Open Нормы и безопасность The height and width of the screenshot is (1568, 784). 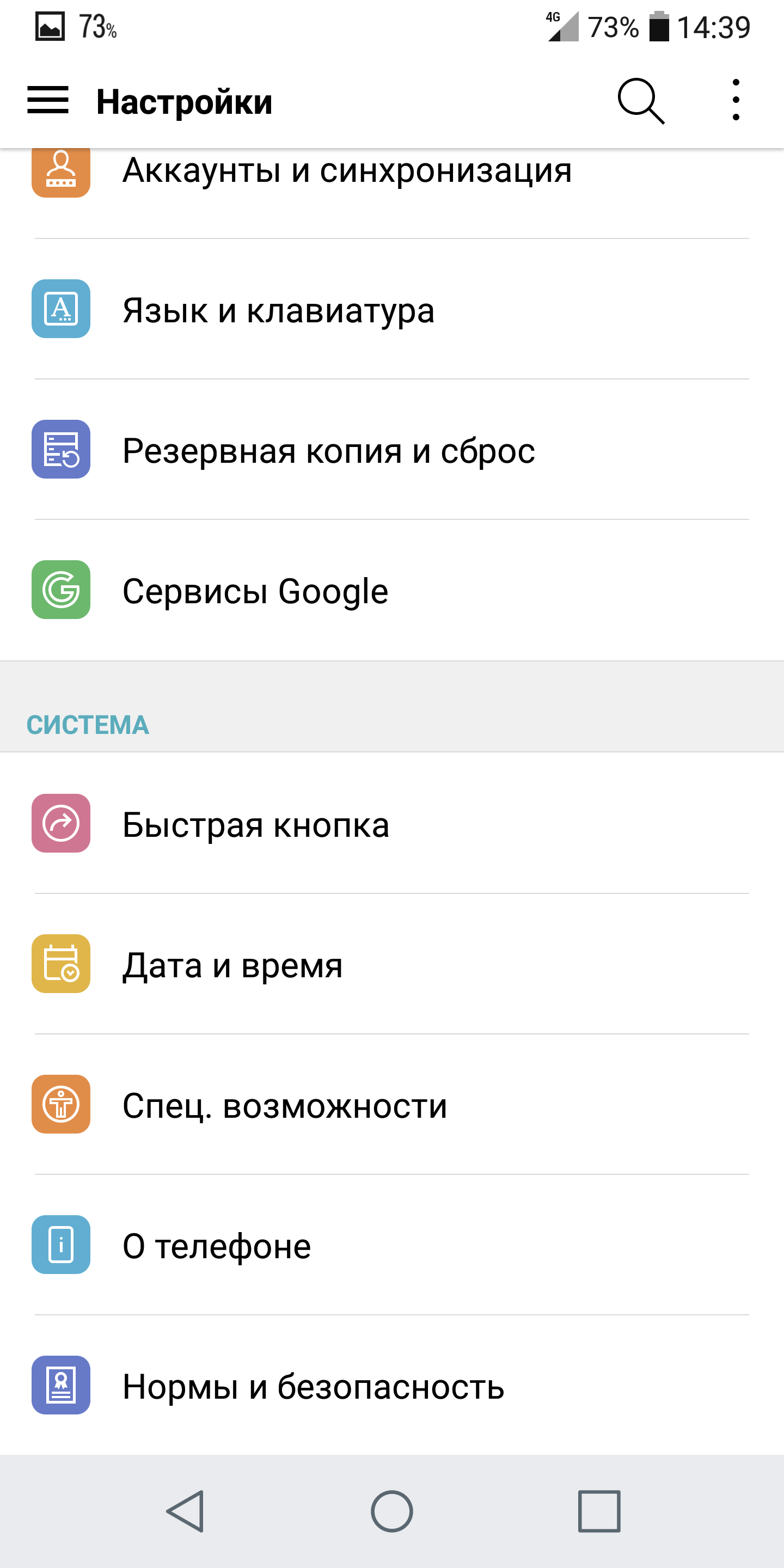coord(392,1386)
